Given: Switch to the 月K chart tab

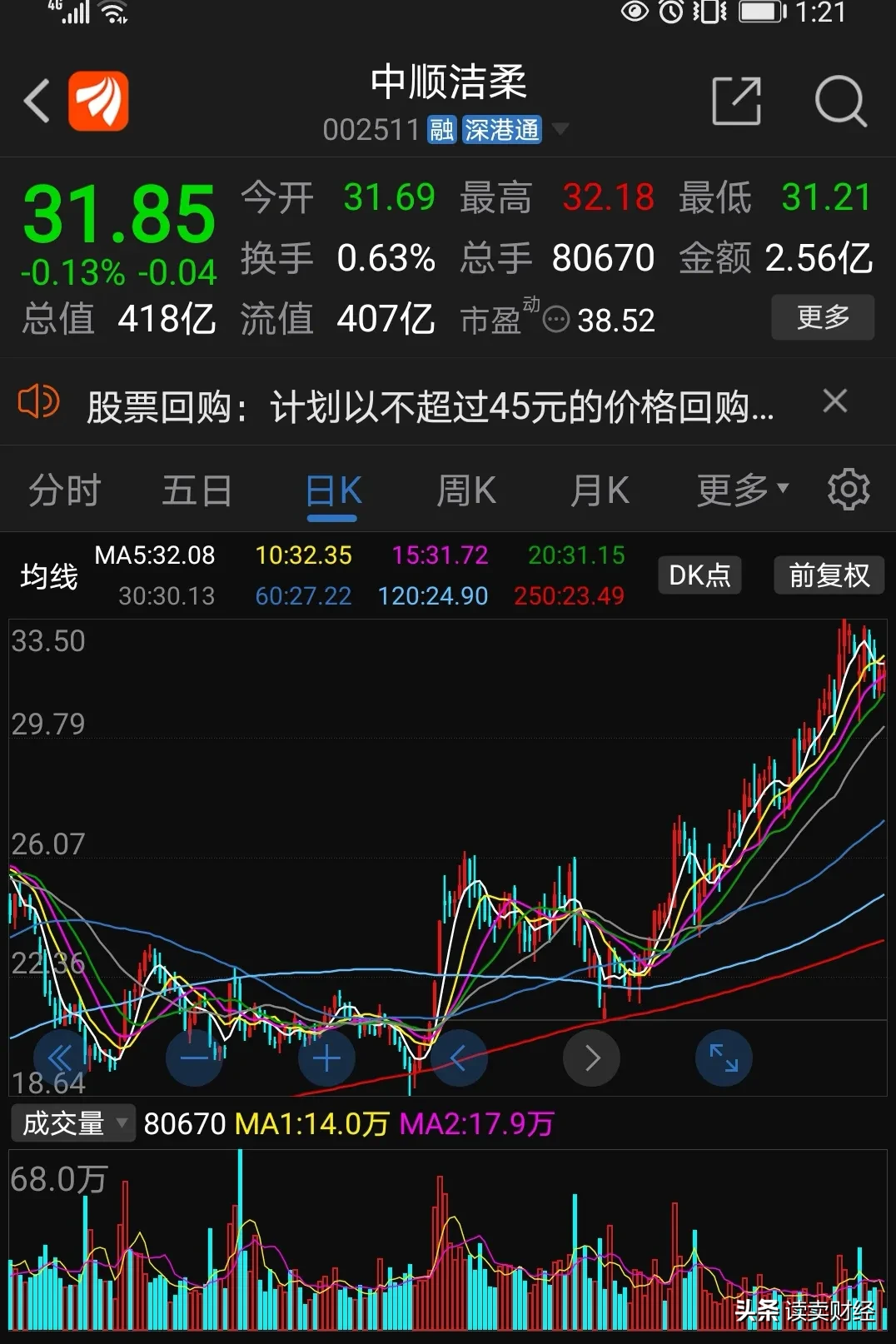Looking at the screenshot, I should 600,490.
